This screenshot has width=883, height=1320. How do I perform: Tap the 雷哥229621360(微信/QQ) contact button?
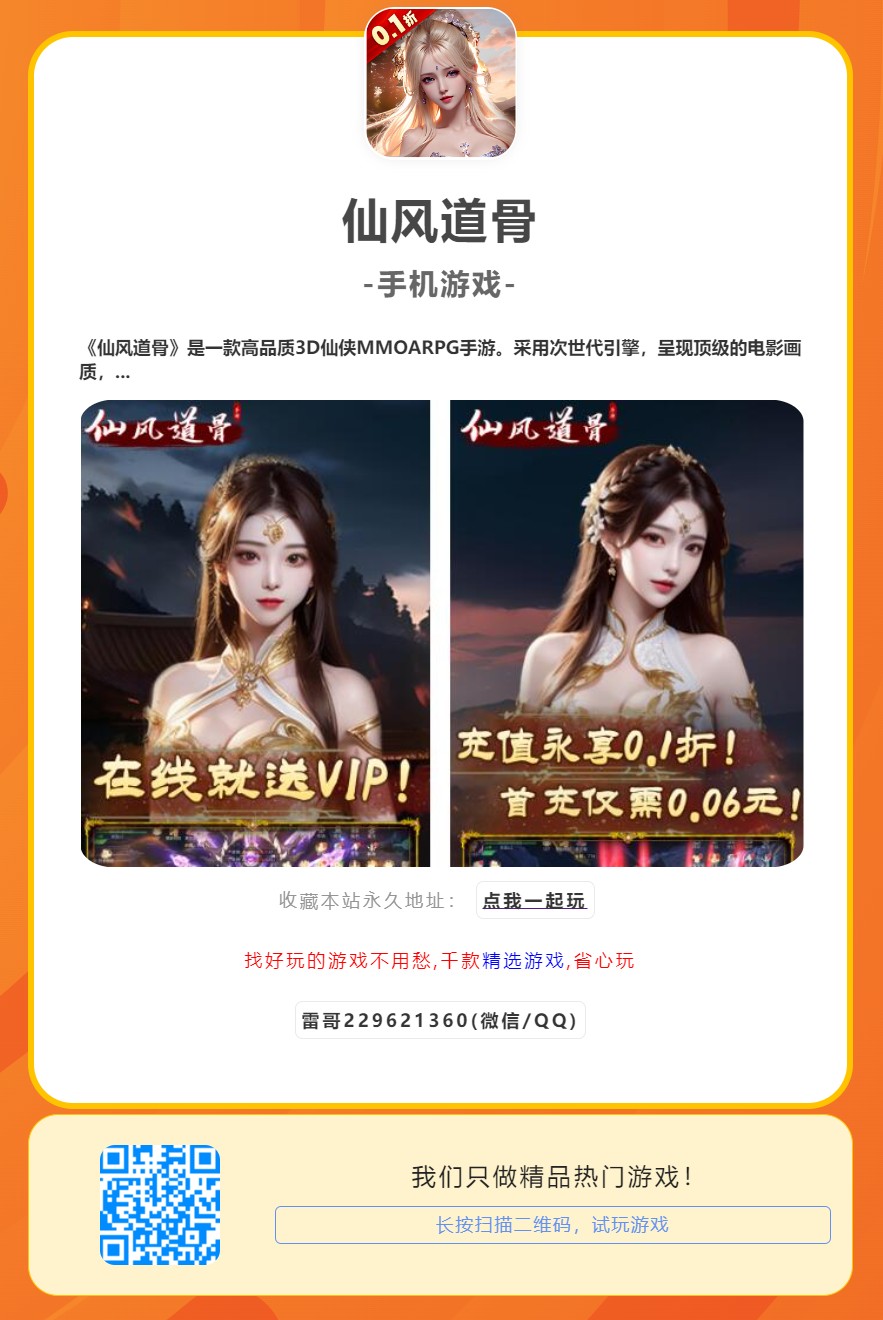coord(440,1020)
